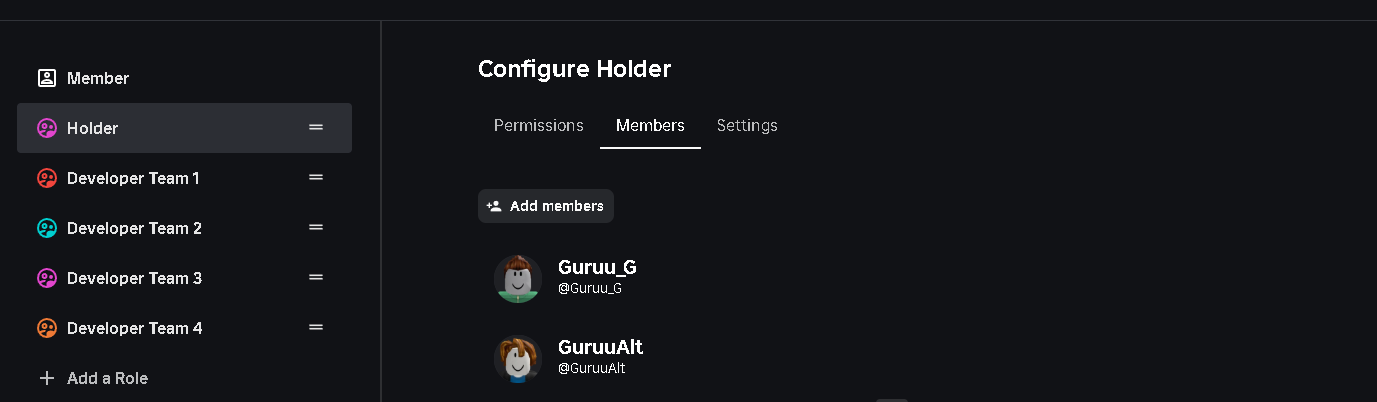The height and width of the screenshot is (402, 1377).
Task: Tap the reorder handle for Developer Team 4
Action: click(316, 328)
